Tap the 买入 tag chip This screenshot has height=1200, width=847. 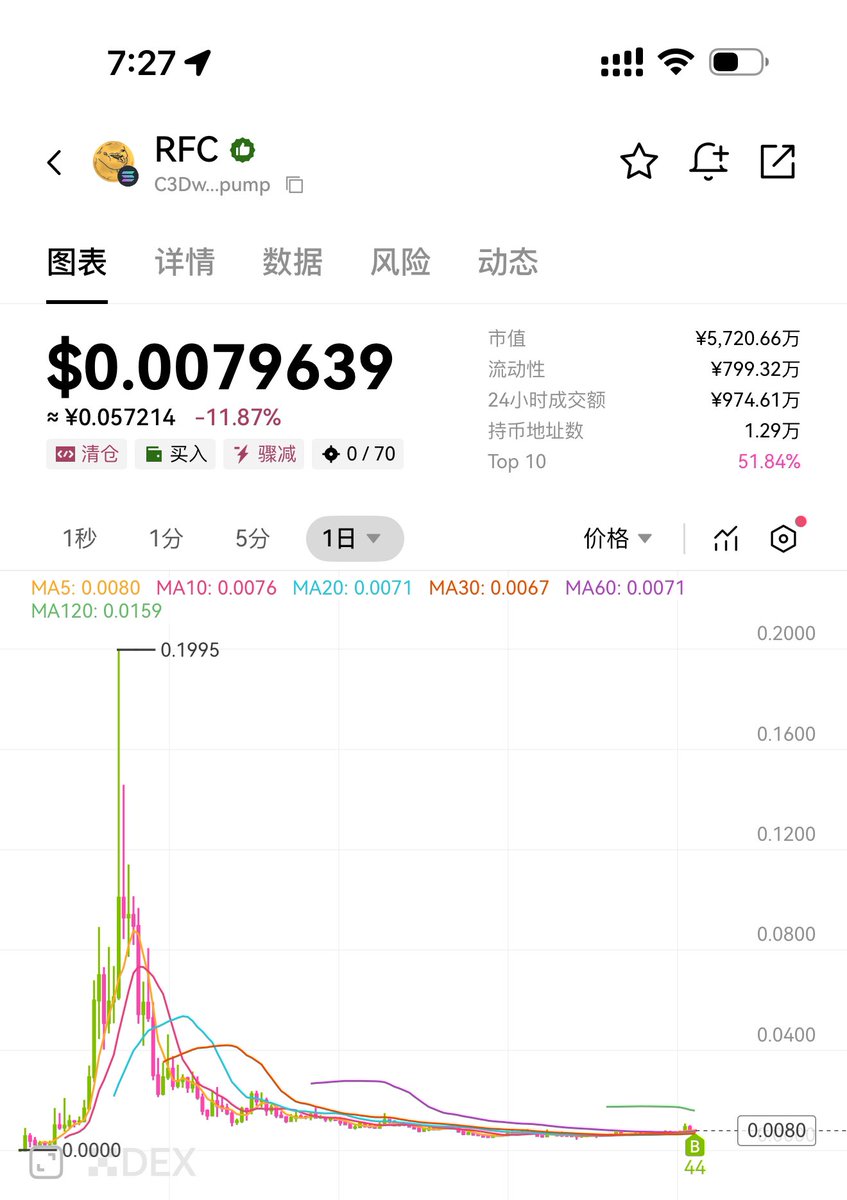tap(176, 454)
